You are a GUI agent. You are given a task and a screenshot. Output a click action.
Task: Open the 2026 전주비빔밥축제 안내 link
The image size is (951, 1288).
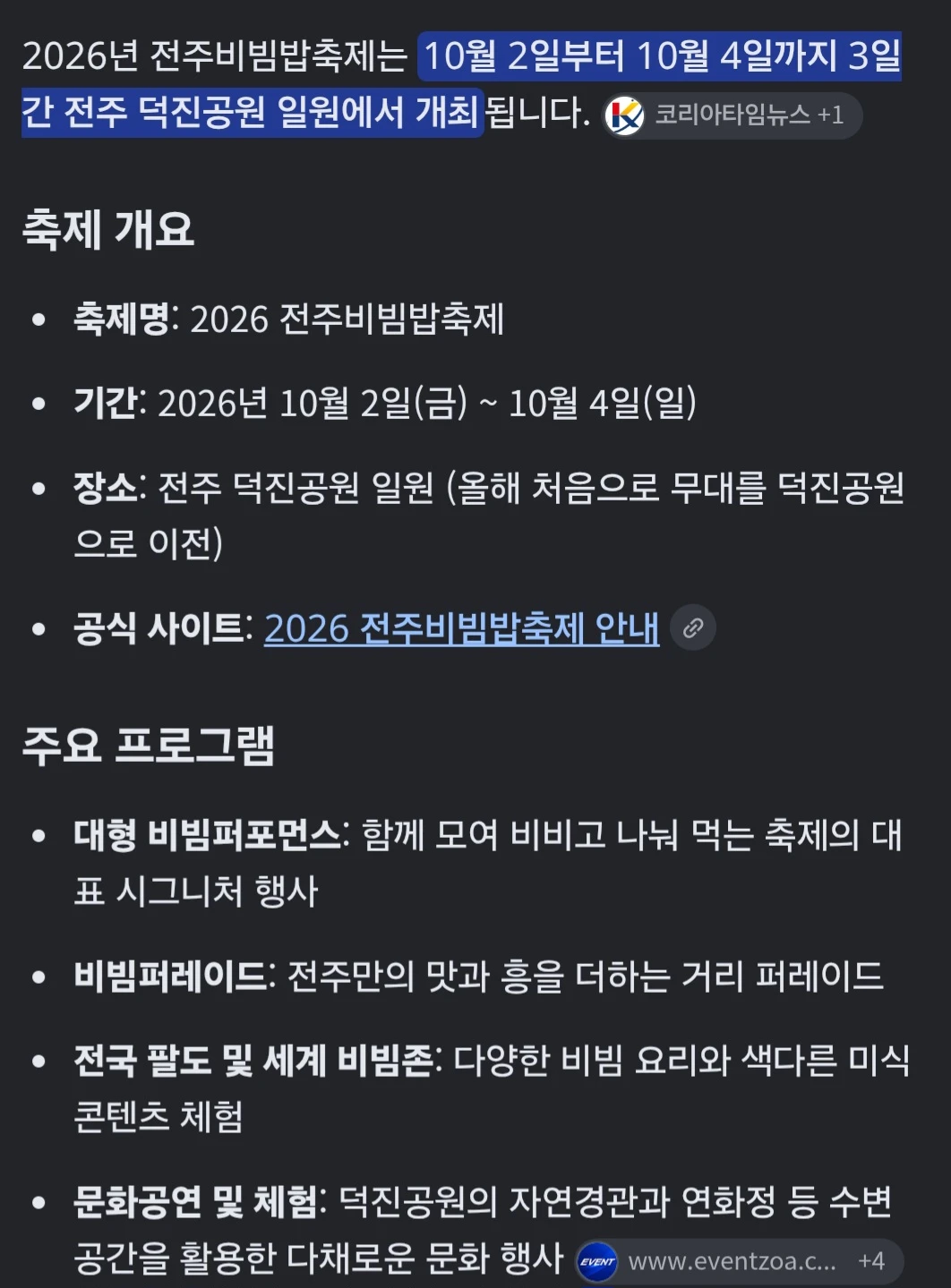[461, 628]
